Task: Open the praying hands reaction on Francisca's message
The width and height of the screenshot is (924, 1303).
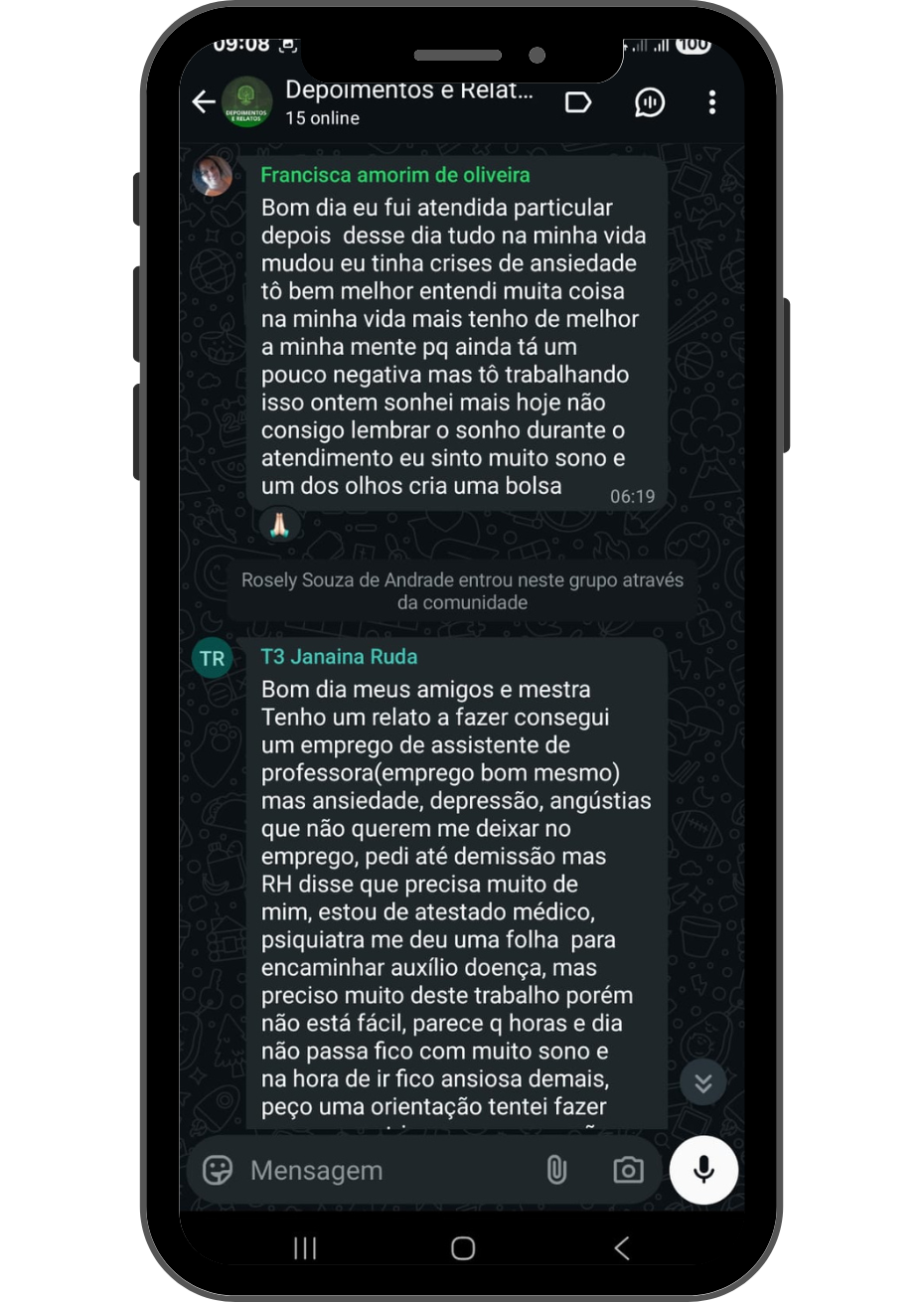Action: click(279, 523)
